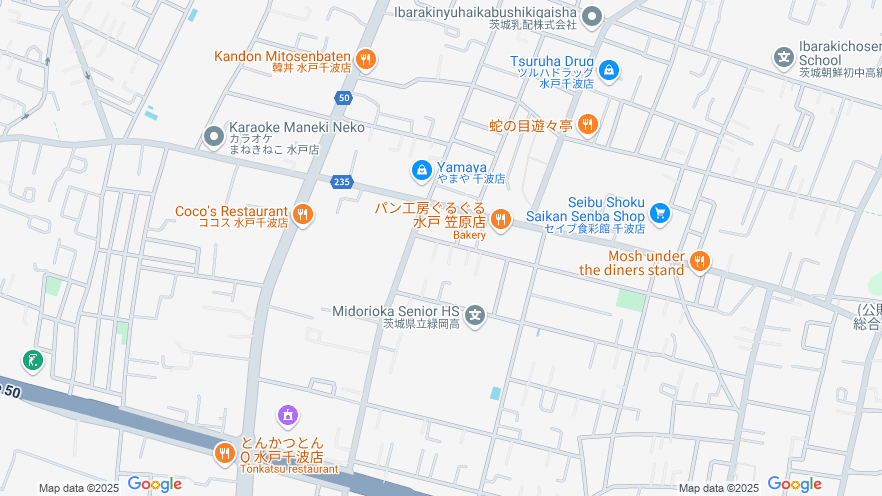Tap the purple shrine place pin

[288, 414]
